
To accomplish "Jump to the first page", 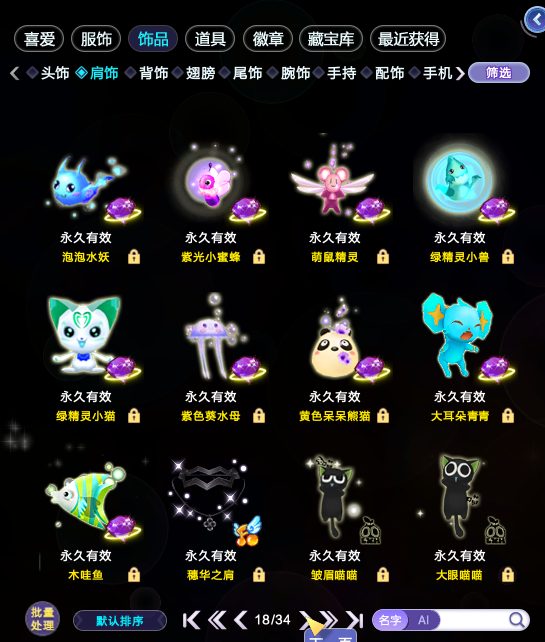I will click(x=191, y=620).
